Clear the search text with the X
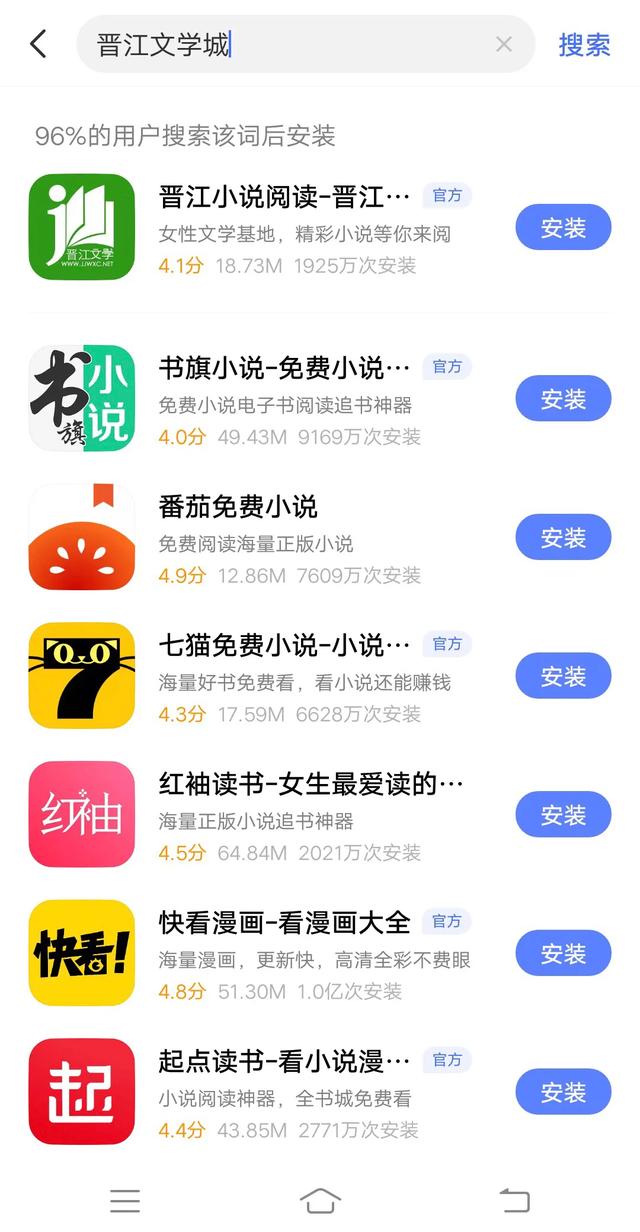Viewport: 640px width, 1232px height. (504, 44)
